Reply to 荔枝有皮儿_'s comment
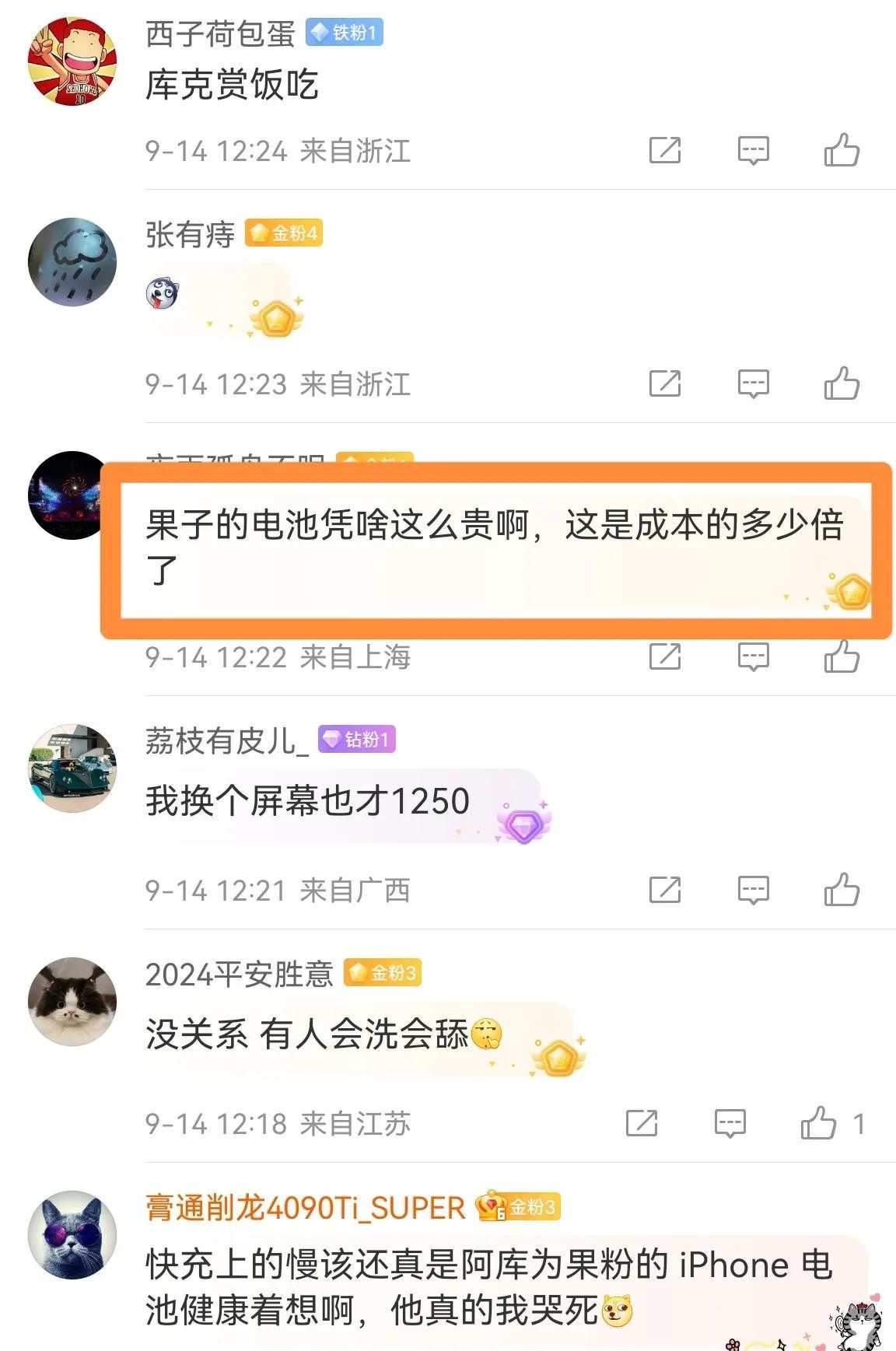896x1351 pixels. pos(753,890)
